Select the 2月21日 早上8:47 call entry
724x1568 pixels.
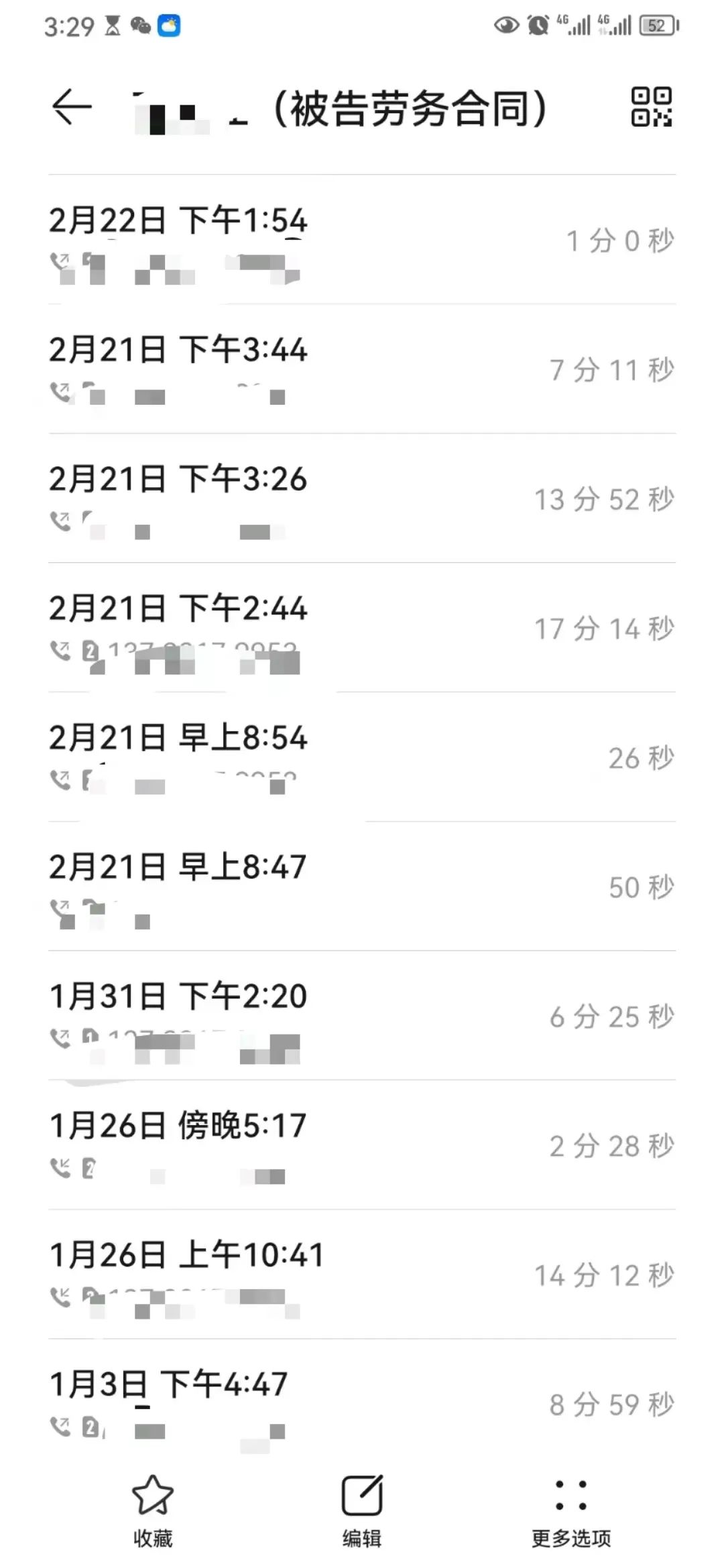coord(362,887)
